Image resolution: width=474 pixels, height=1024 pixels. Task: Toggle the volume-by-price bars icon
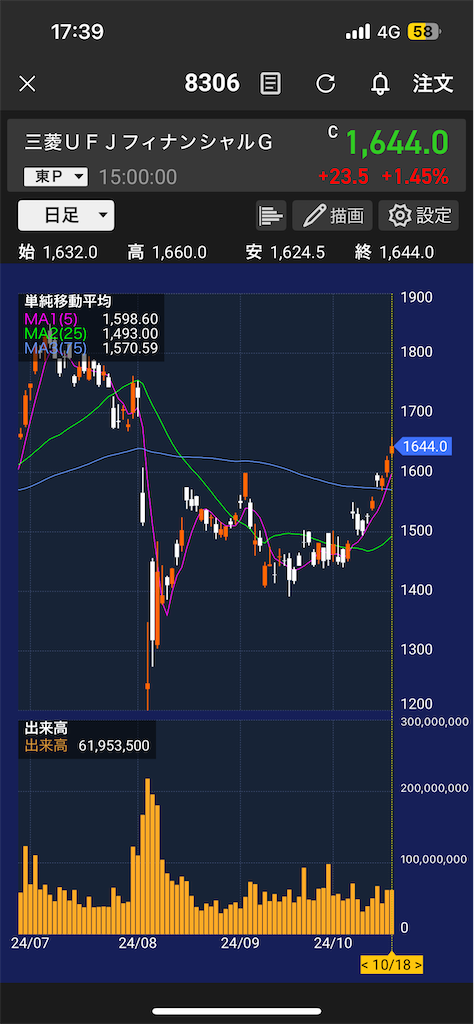pyautogui.click(x=271, y=216)
